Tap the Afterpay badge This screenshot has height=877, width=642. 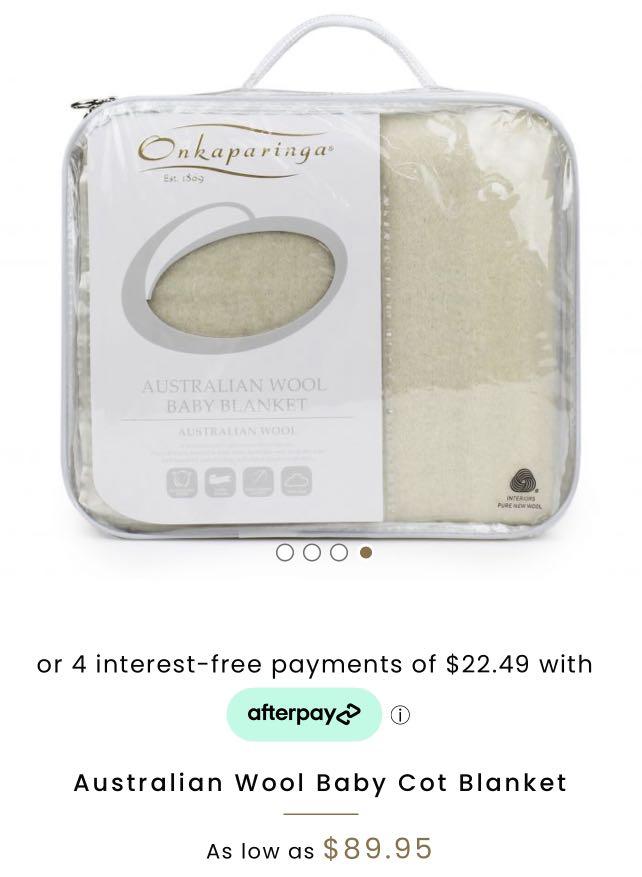[304, 714]
